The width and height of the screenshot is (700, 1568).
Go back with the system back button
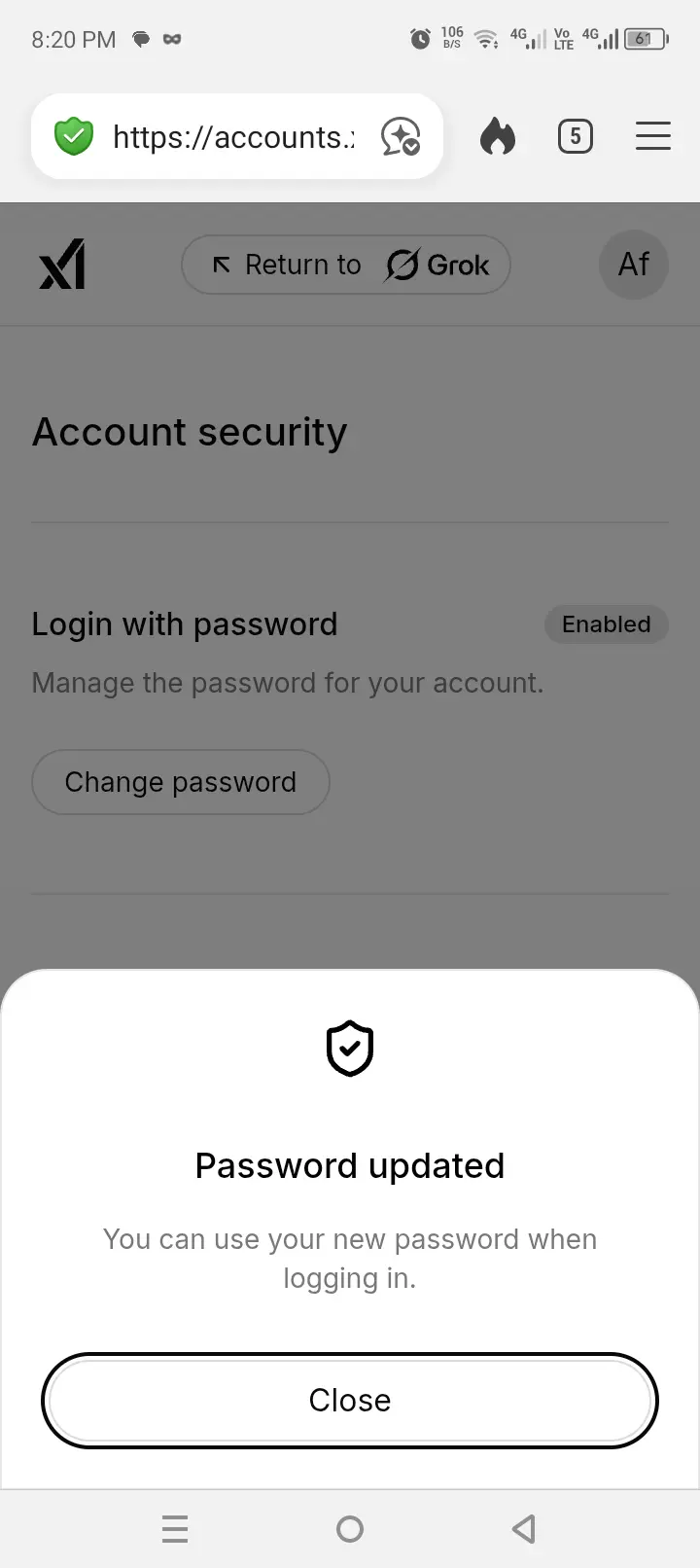524,1528
